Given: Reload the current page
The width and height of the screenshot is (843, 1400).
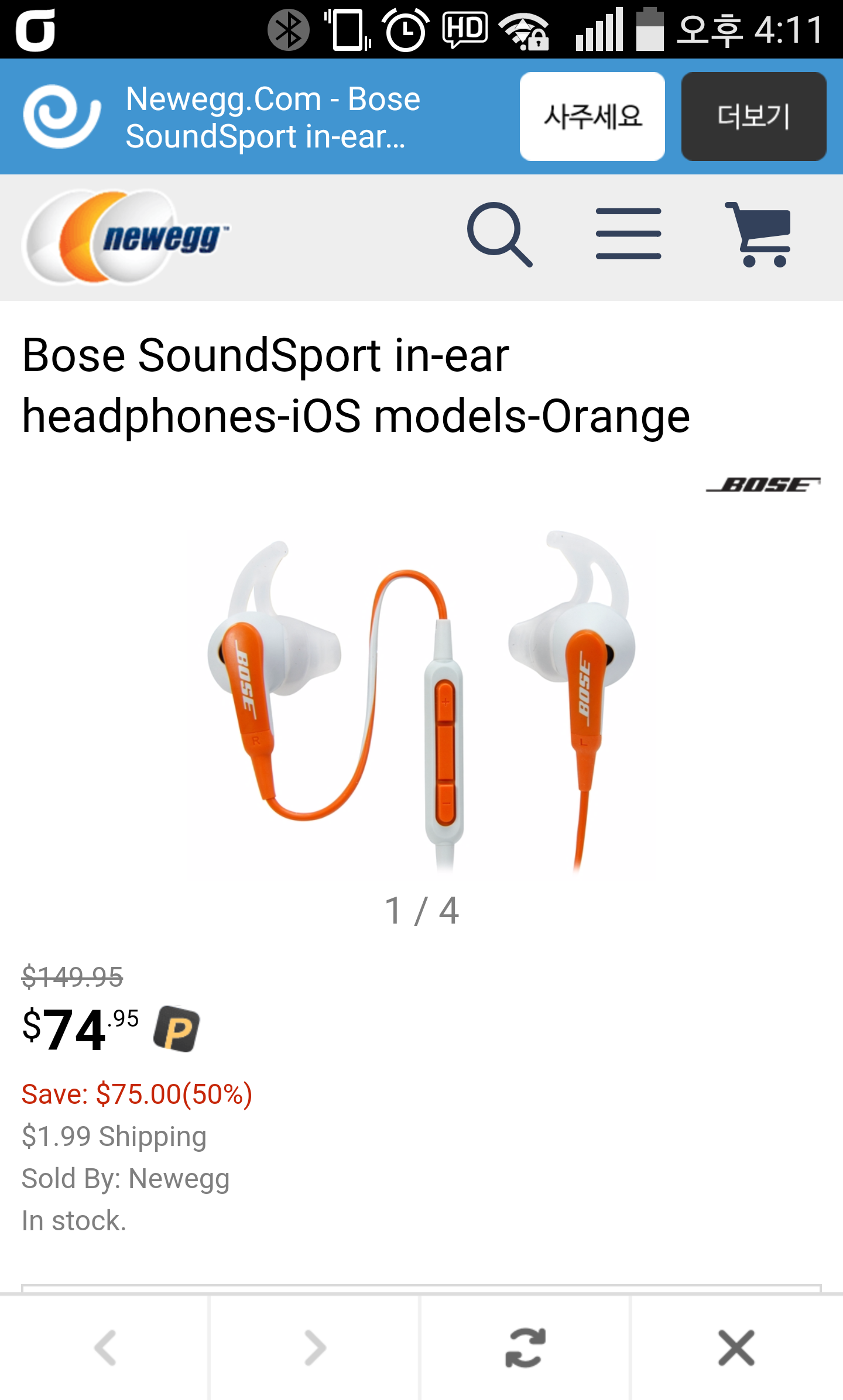Looking at the screenshot, I should pos(525,1347).
